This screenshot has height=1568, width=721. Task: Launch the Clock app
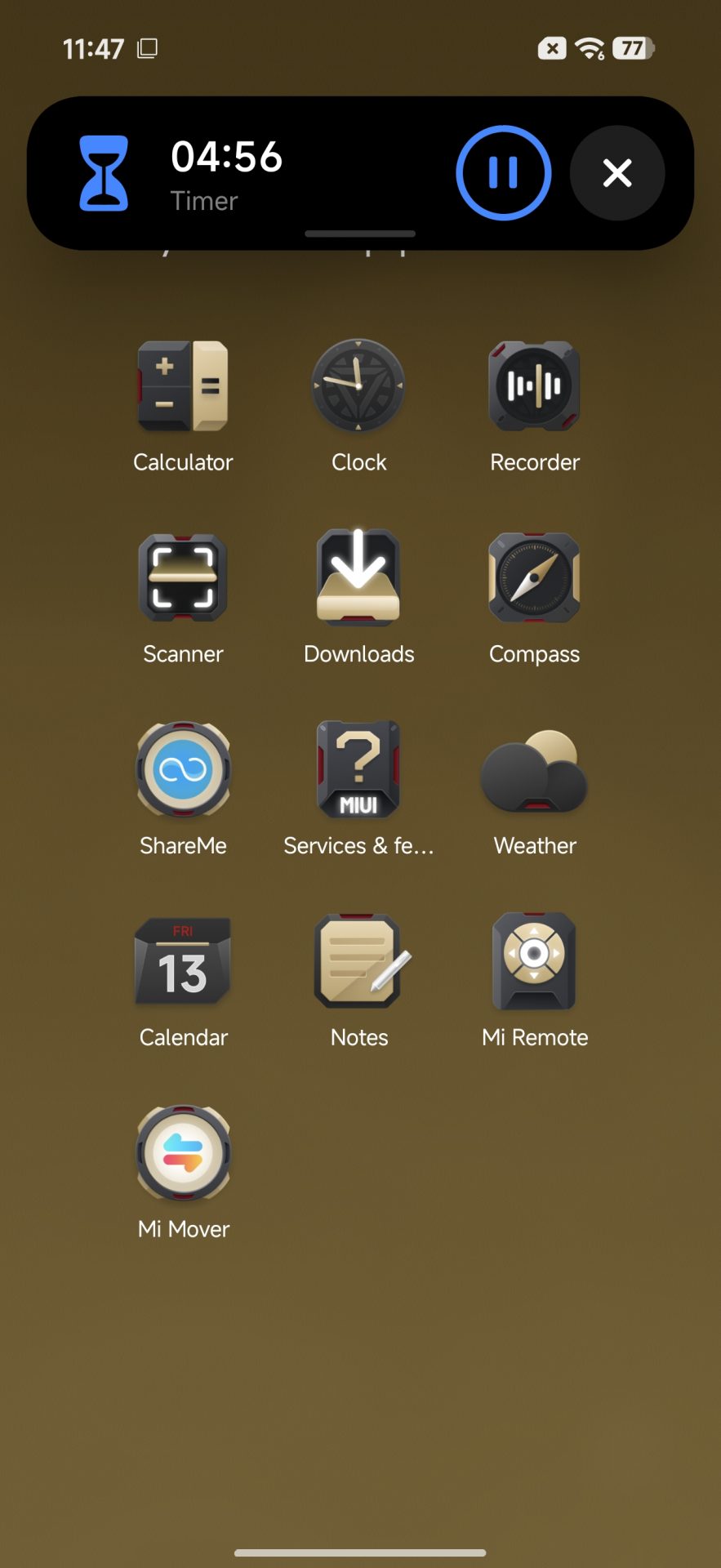(358, 386)
